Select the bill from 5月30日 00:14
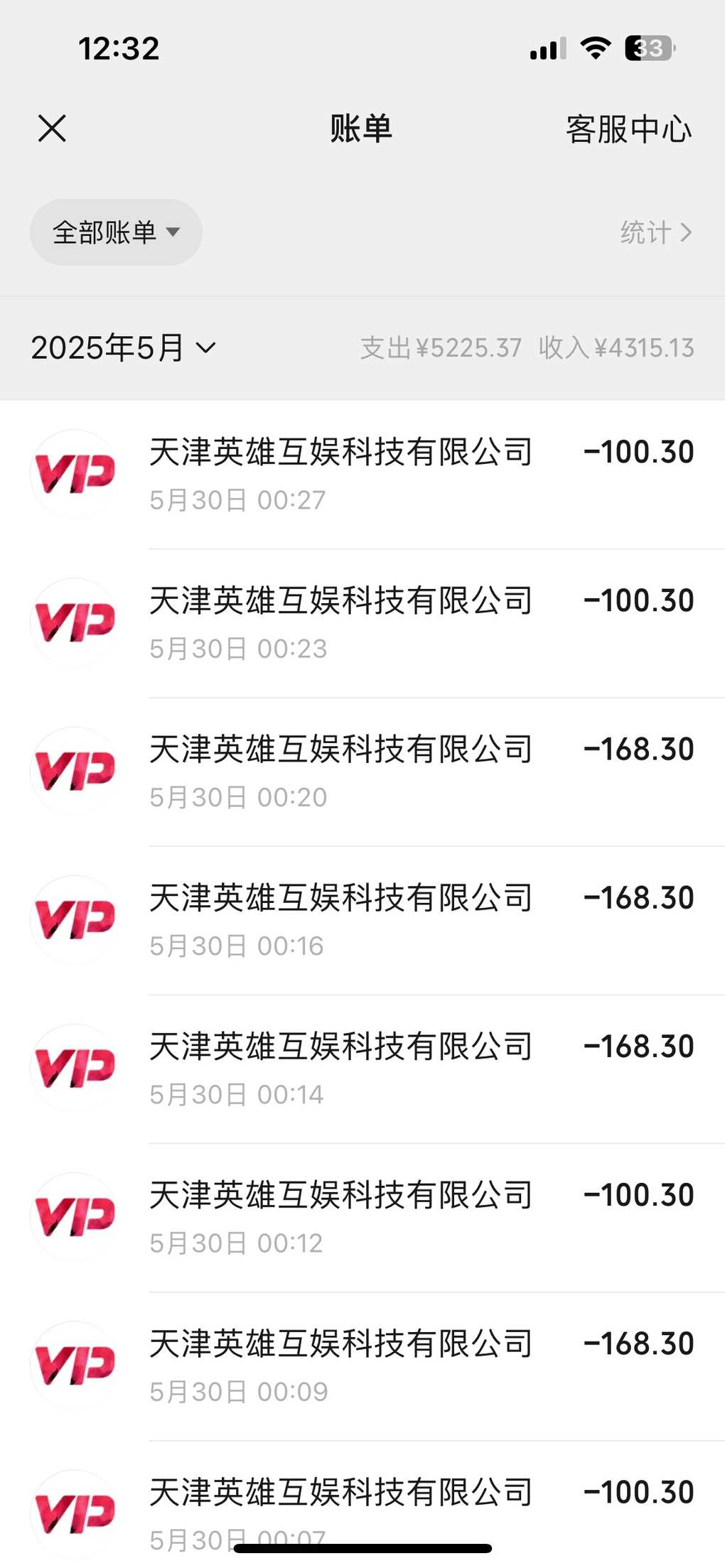Screen dimensions: 725x1568 click(362, 1069)
